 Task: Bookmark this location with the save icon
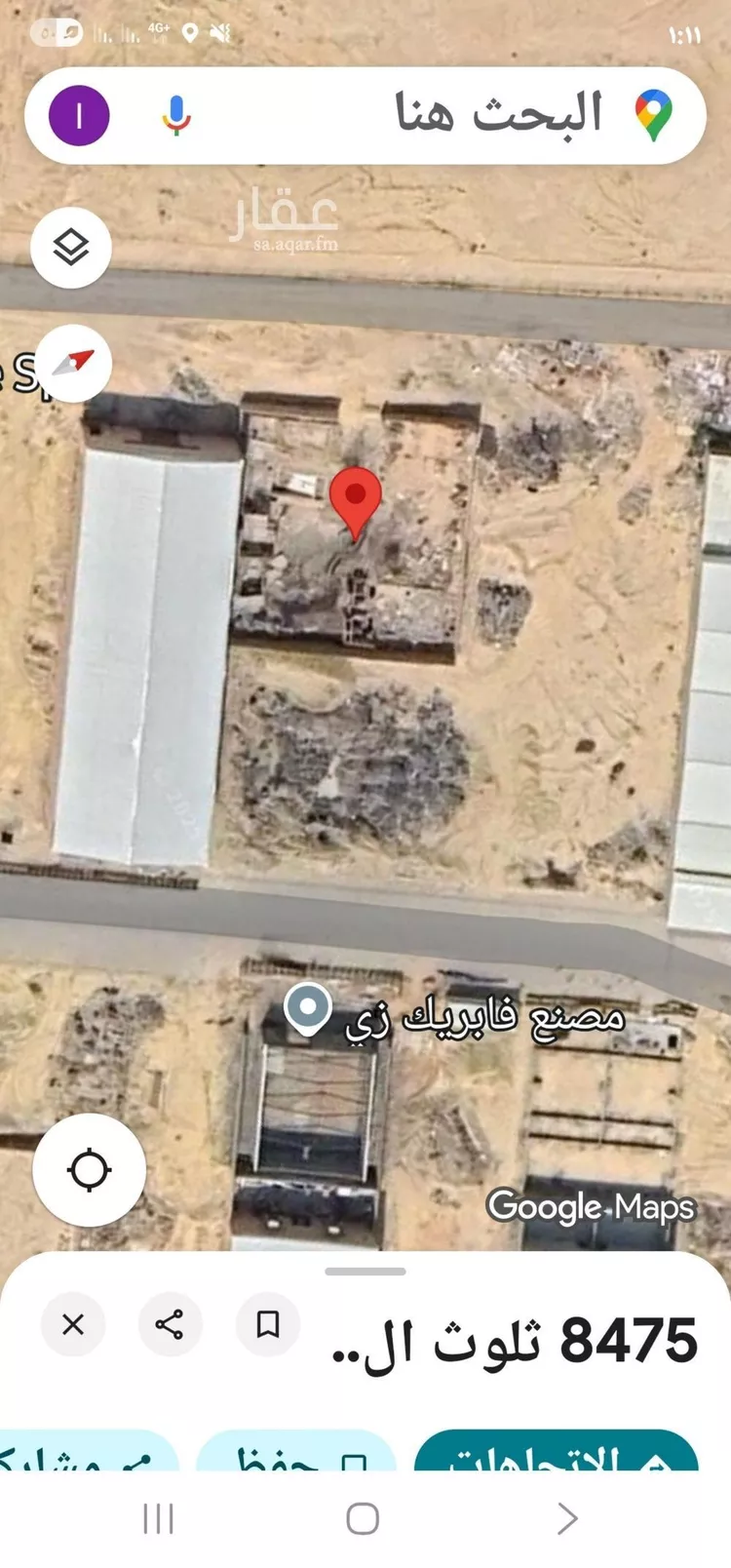click(x=267, y=1324)
